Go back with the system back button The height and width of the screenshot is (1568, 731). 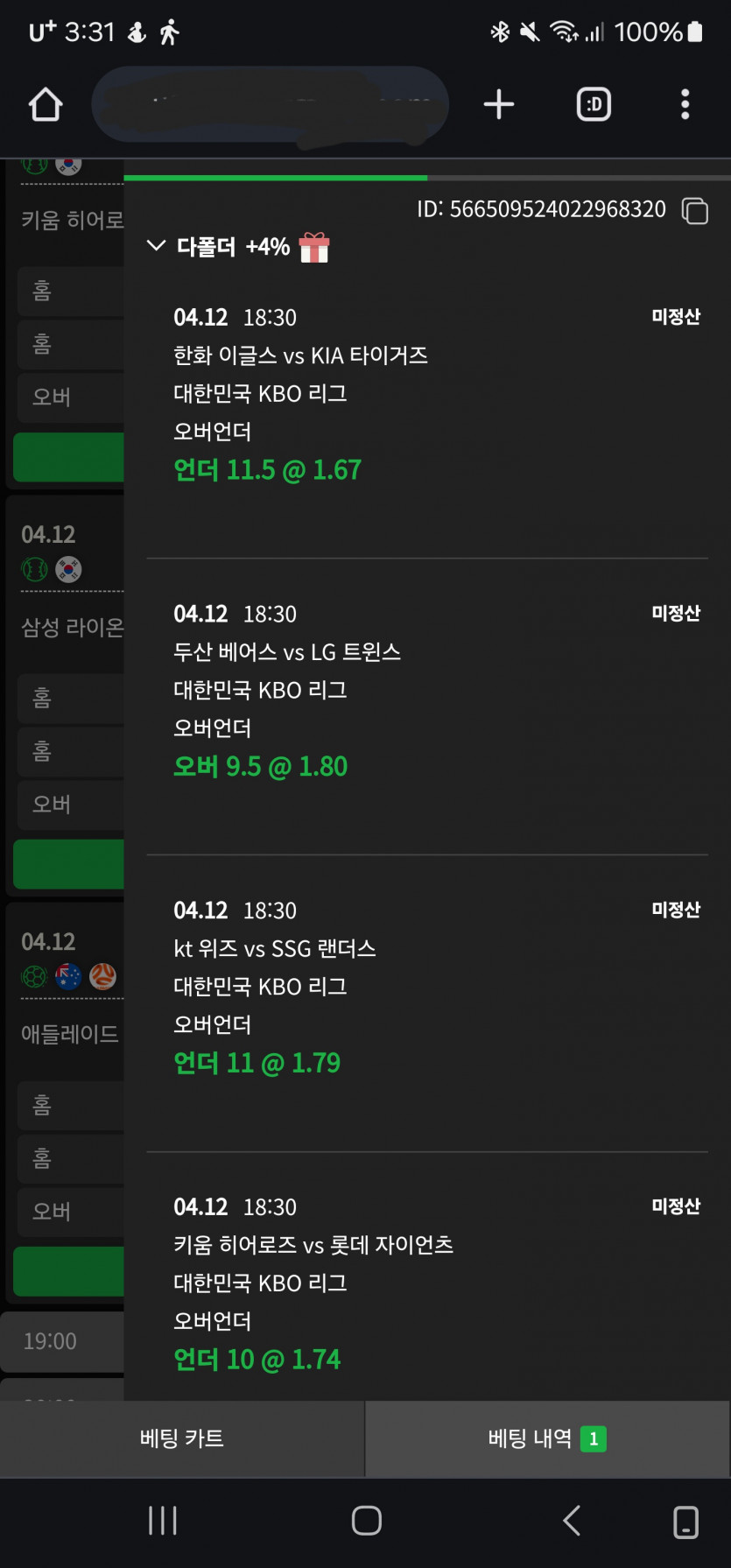tap(572, 1521)
